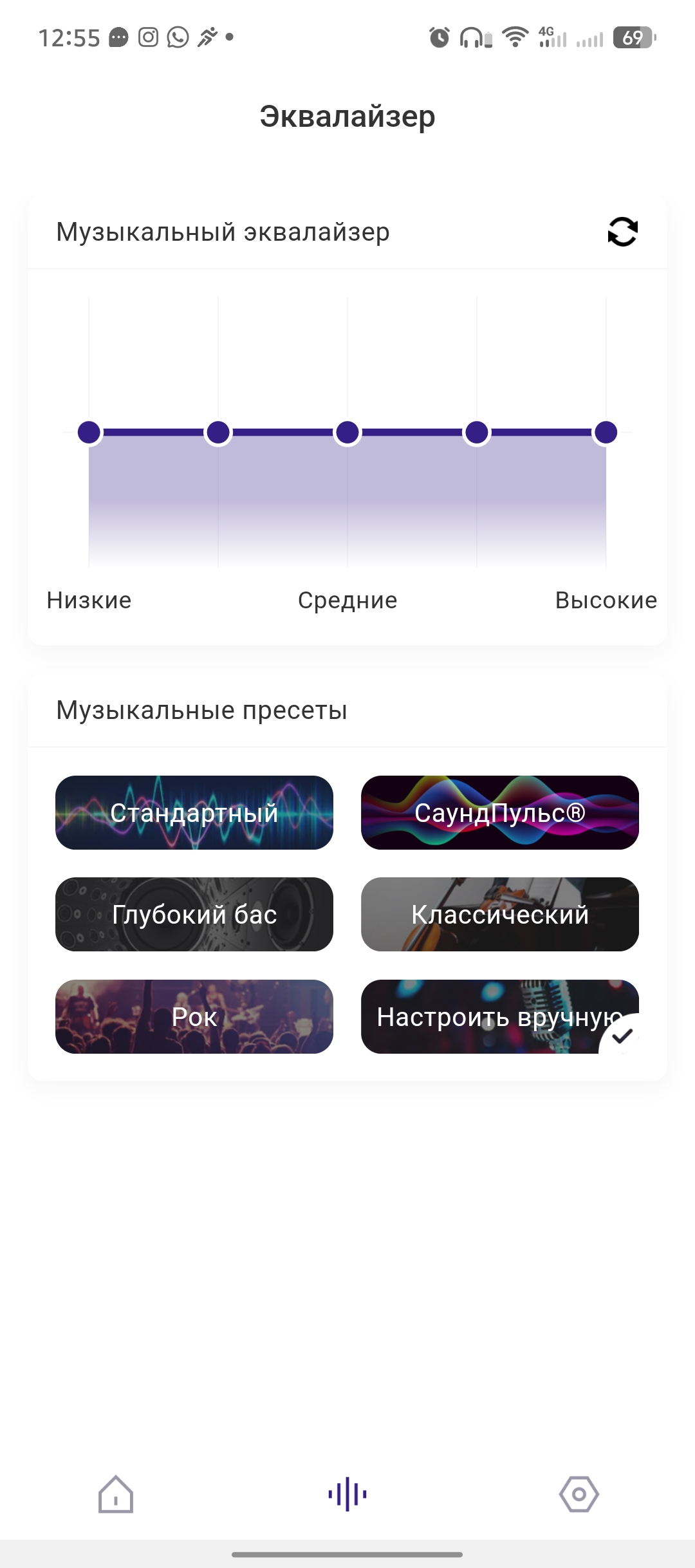
Task: Activate the Рок preset
Action: (x=194, y=1017)
